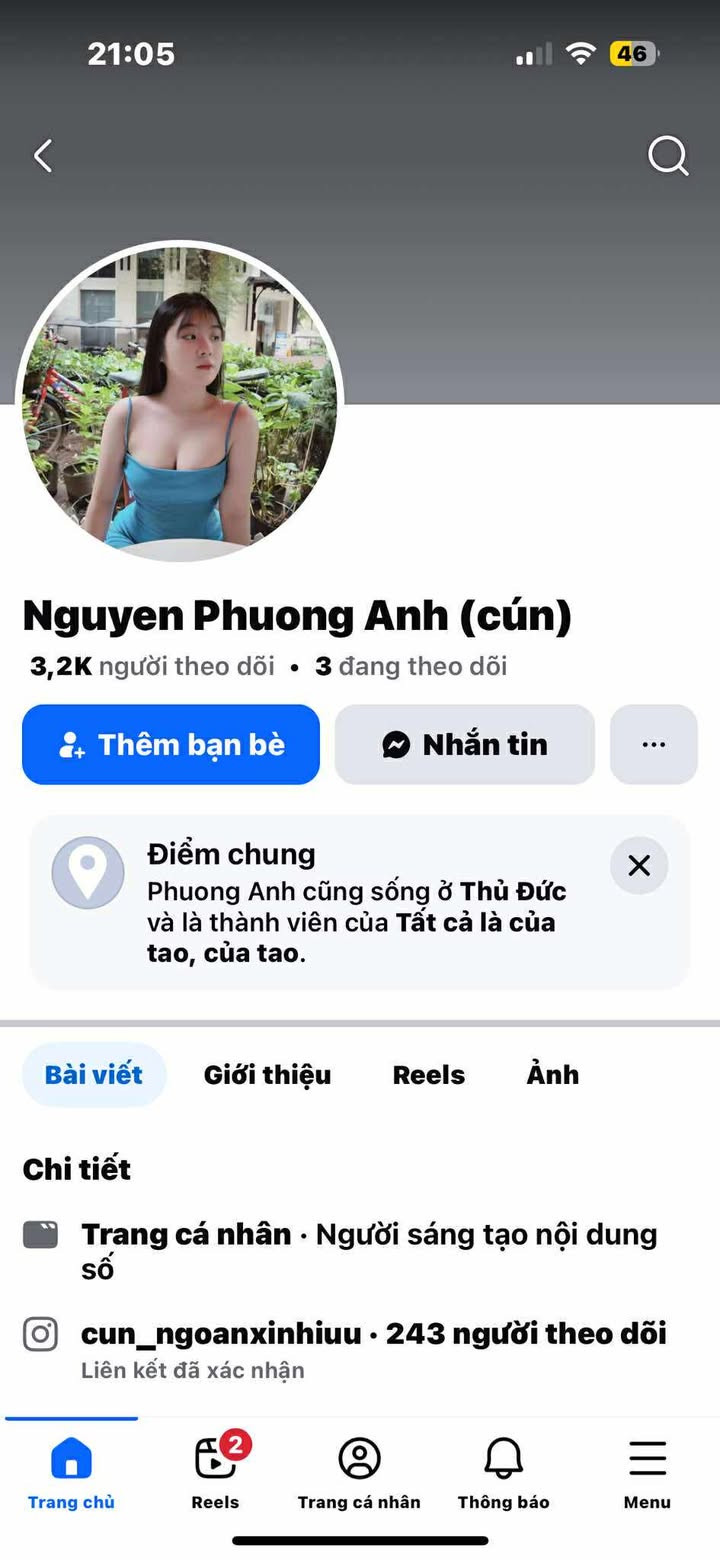Go back using the top-left arrow
This screenshot has width=720, height=1560.
point(43,156)
